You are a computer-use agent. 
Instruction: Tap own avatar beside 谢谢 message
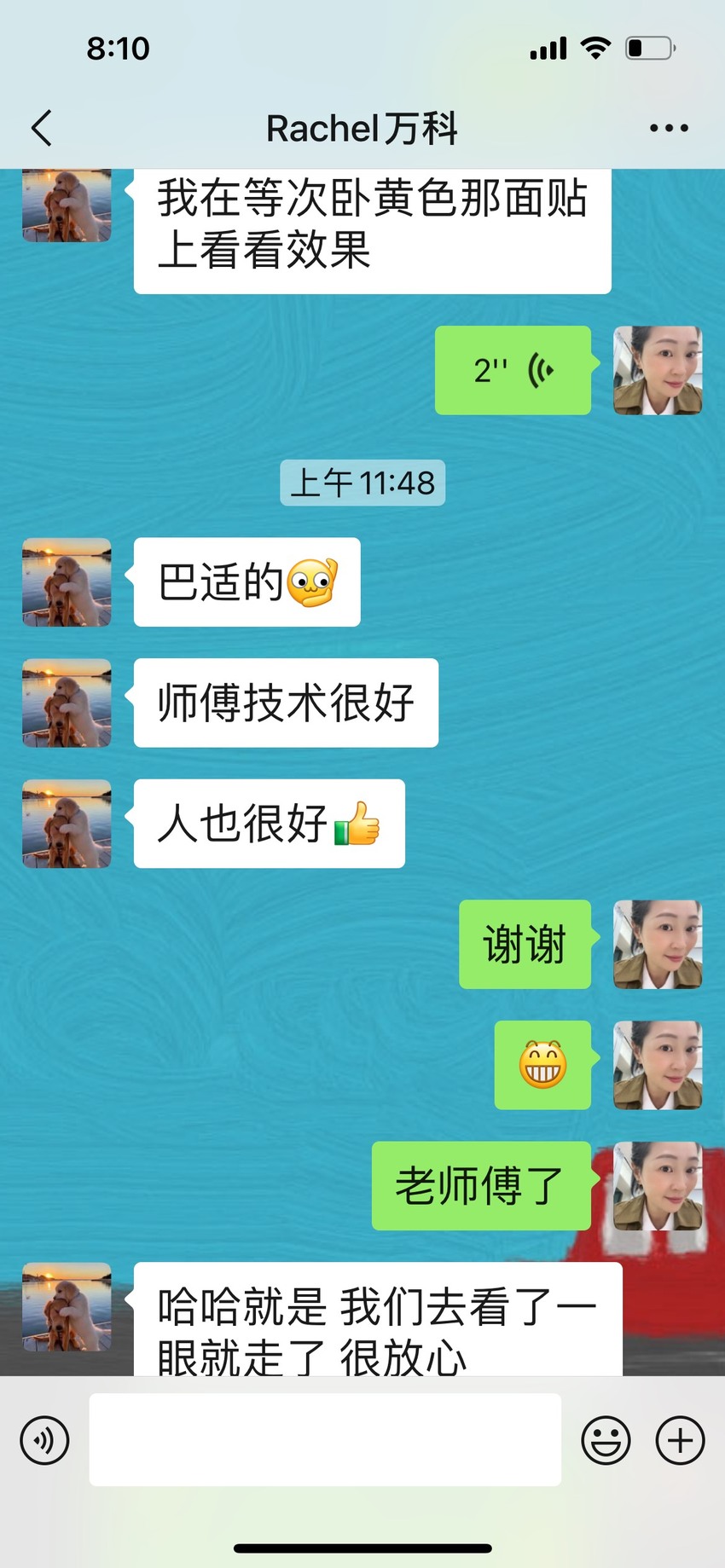pyautogui.click(x=658, y=944)
